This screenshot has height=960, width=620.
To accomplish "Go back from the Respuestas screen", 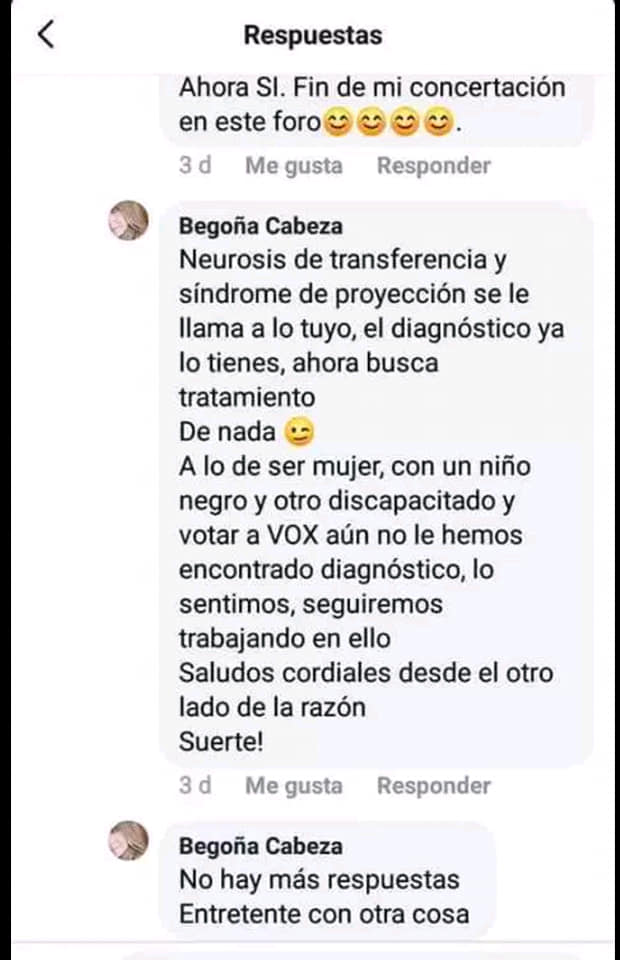I will (45, 34).
